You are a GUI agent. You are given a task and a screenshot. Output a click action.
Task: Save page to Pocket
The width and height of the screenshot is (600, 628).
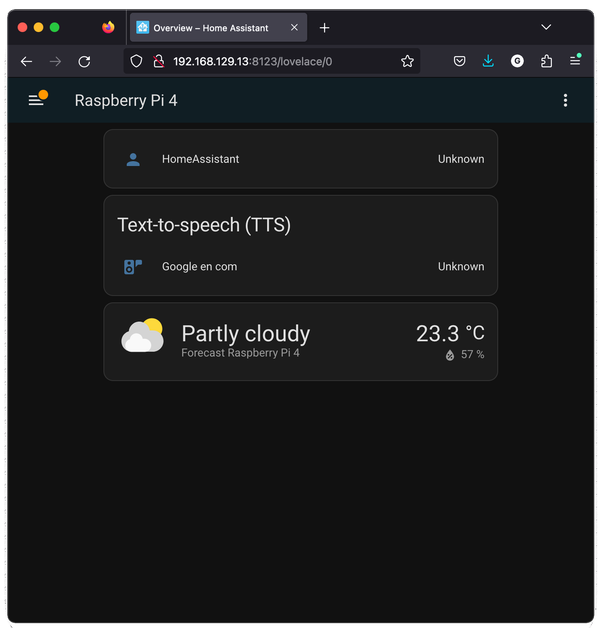pos(459,61)
